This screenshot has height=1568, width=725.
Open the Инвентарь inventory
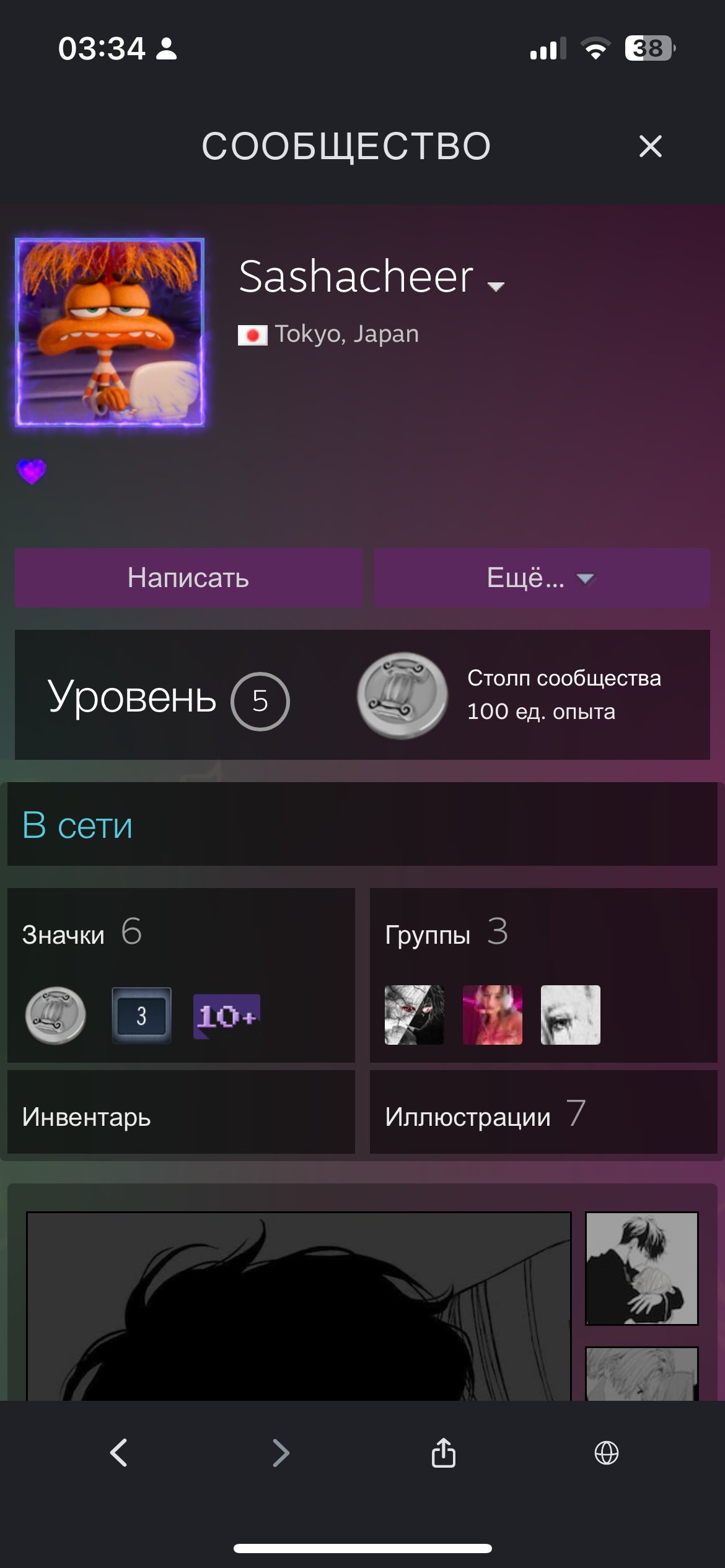87,1117
